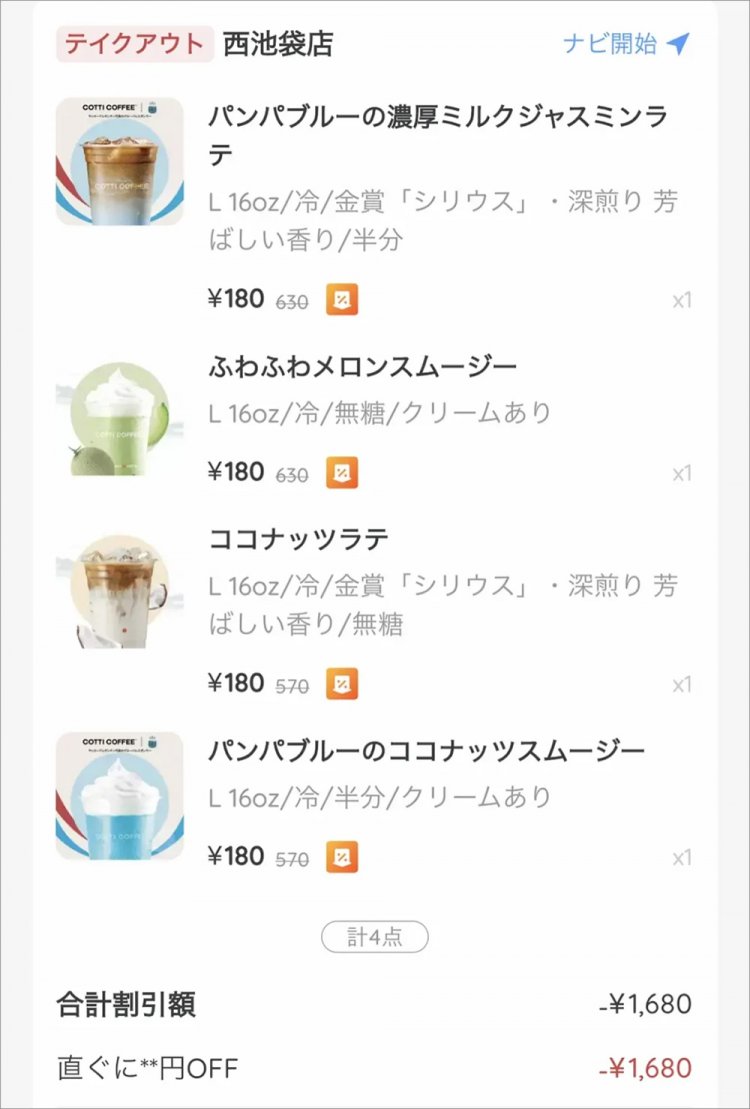Open the coupon icon next to the coconut latte

342,685
